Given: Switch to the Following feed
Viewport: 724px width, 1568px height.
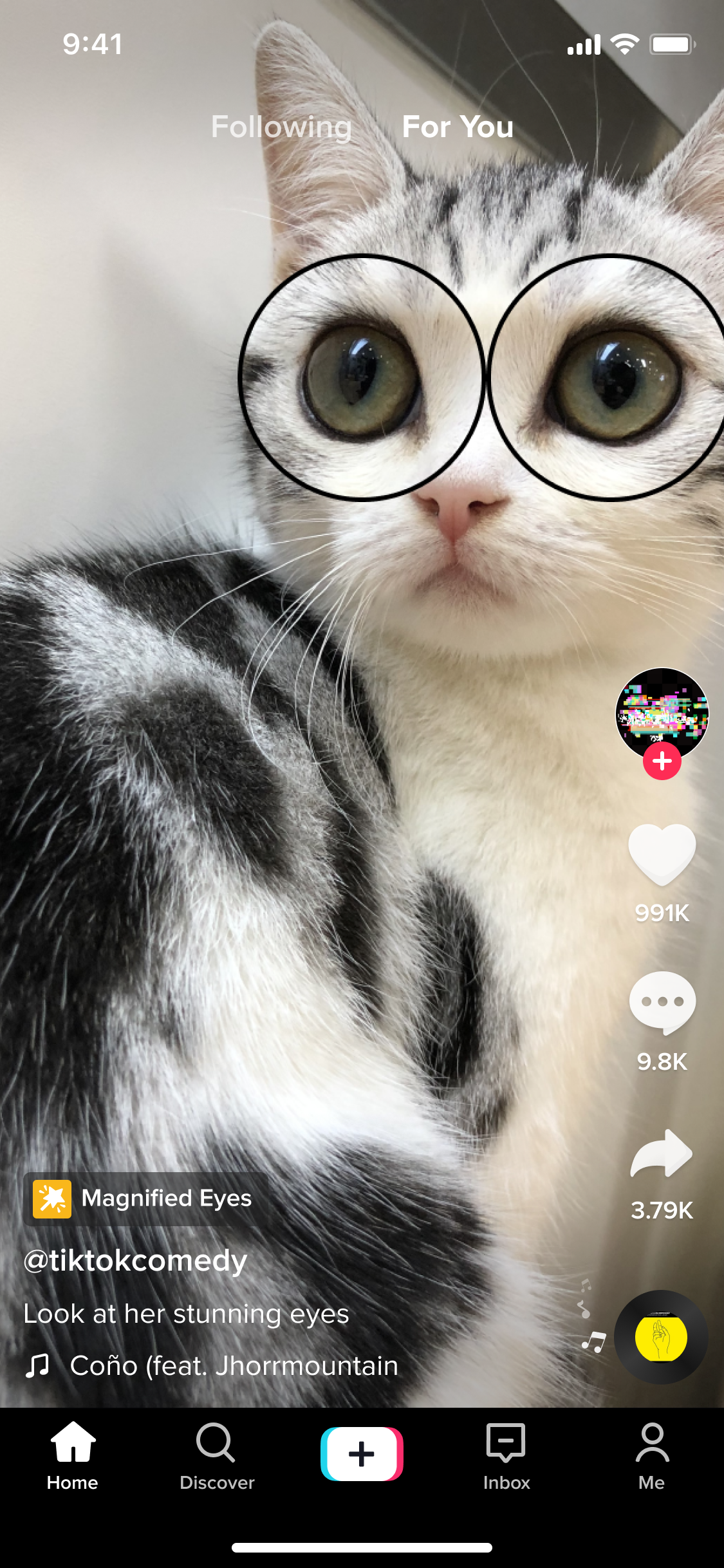Looking at the screenshot, I should pyautogui.click(x=281, y=127).
